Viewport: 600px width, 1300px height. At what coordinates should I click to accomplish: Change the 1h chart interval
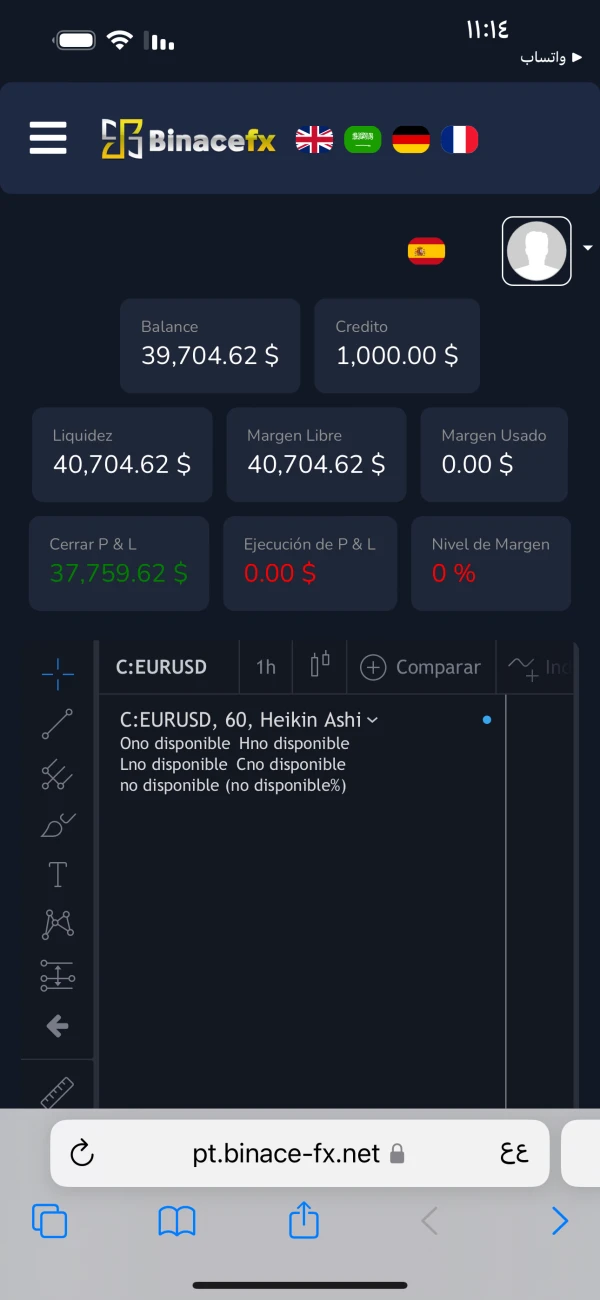[x=265, y=667]
